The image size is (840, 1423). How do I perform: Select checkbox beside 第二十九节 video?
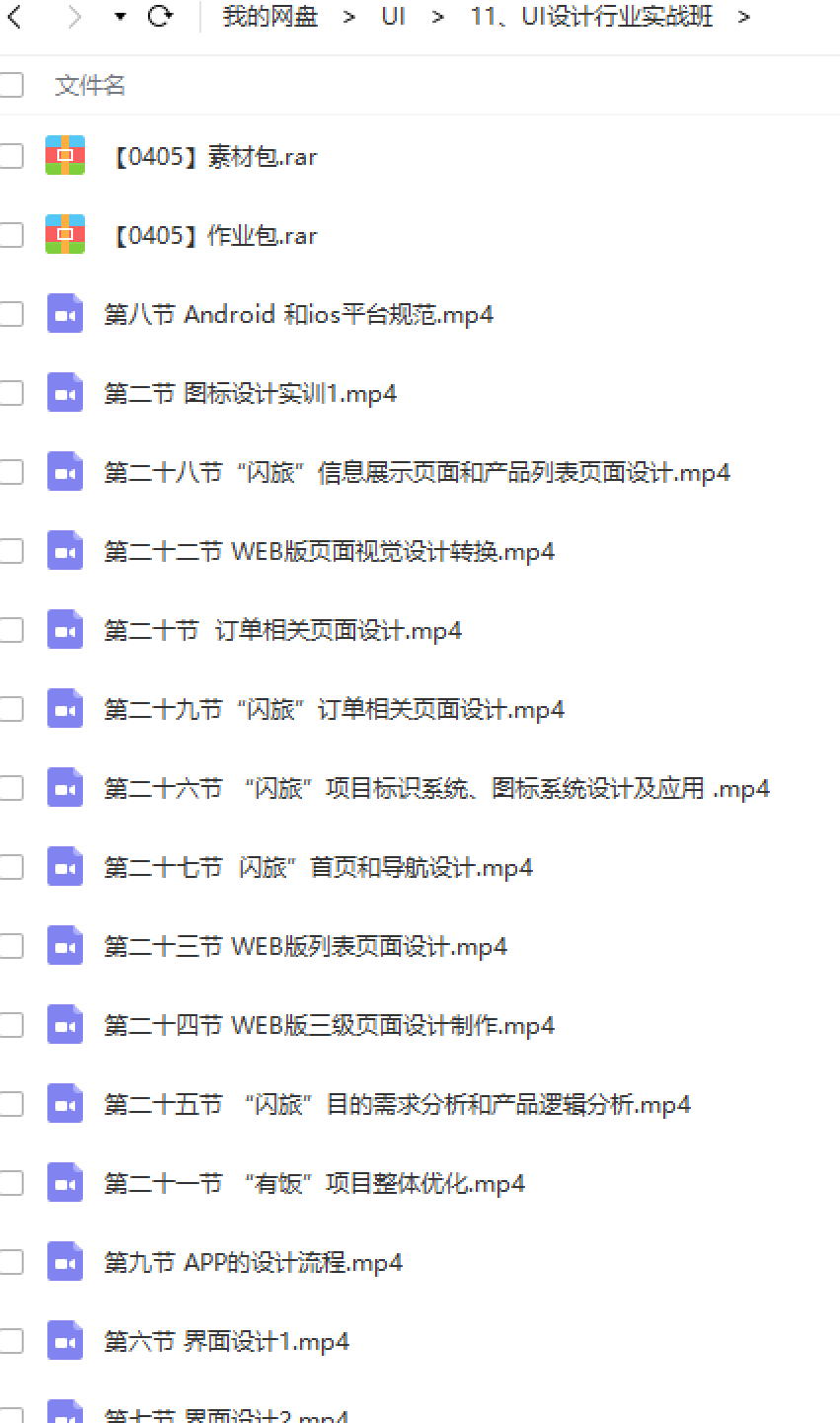11,709
